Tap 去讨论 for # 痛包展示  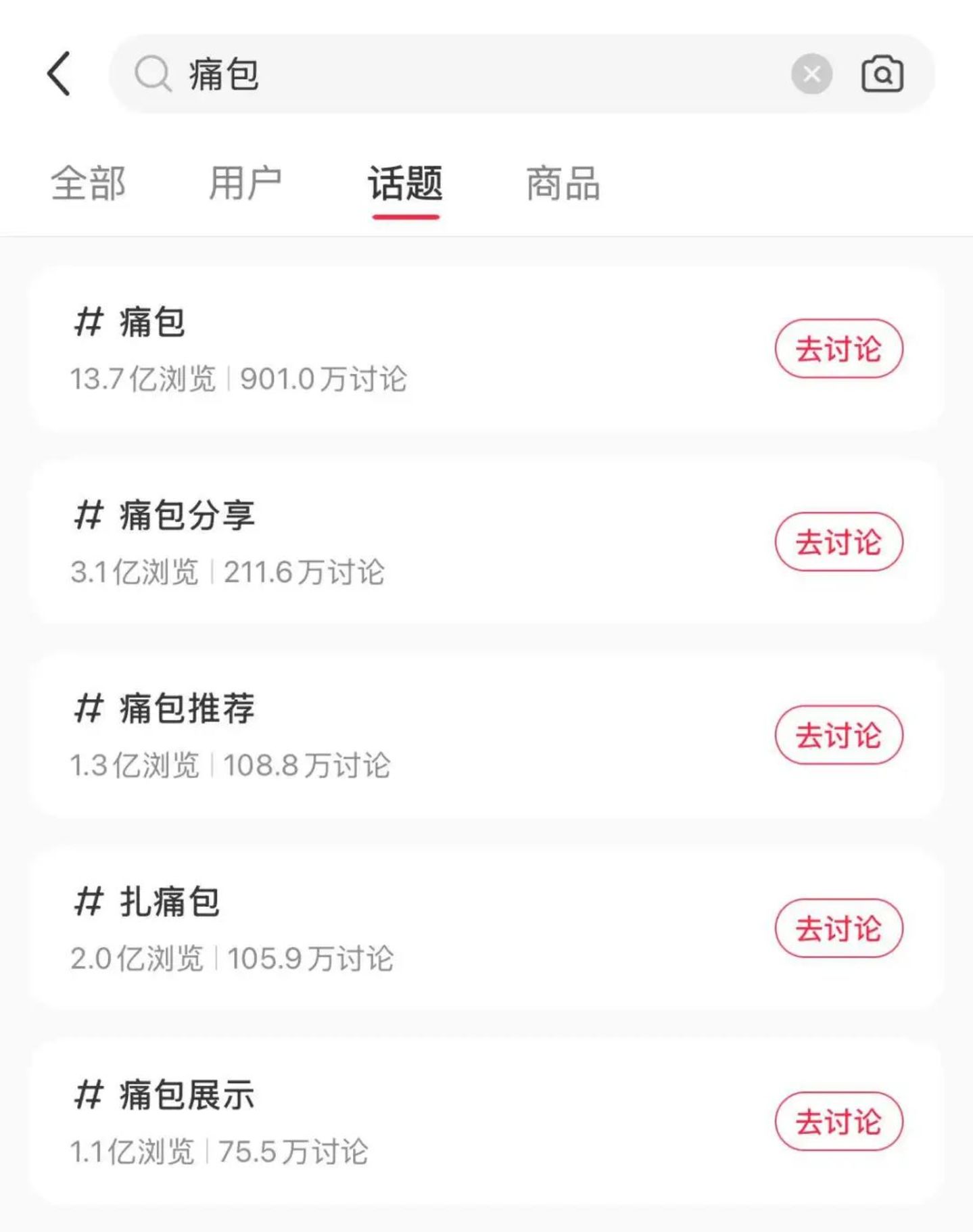tap(838, 1122)
